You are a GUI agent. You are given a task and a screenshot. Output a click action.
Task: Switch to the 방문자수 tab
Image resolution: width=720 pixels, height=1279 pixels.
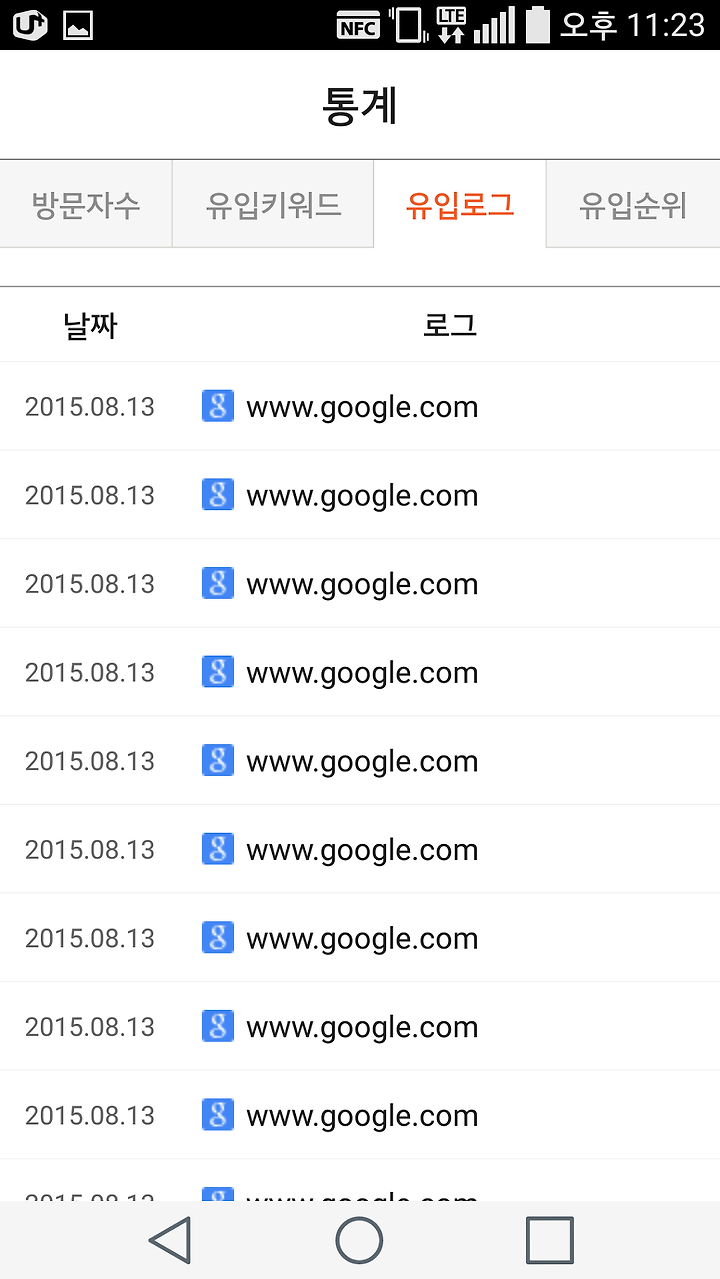click(86, 204)
